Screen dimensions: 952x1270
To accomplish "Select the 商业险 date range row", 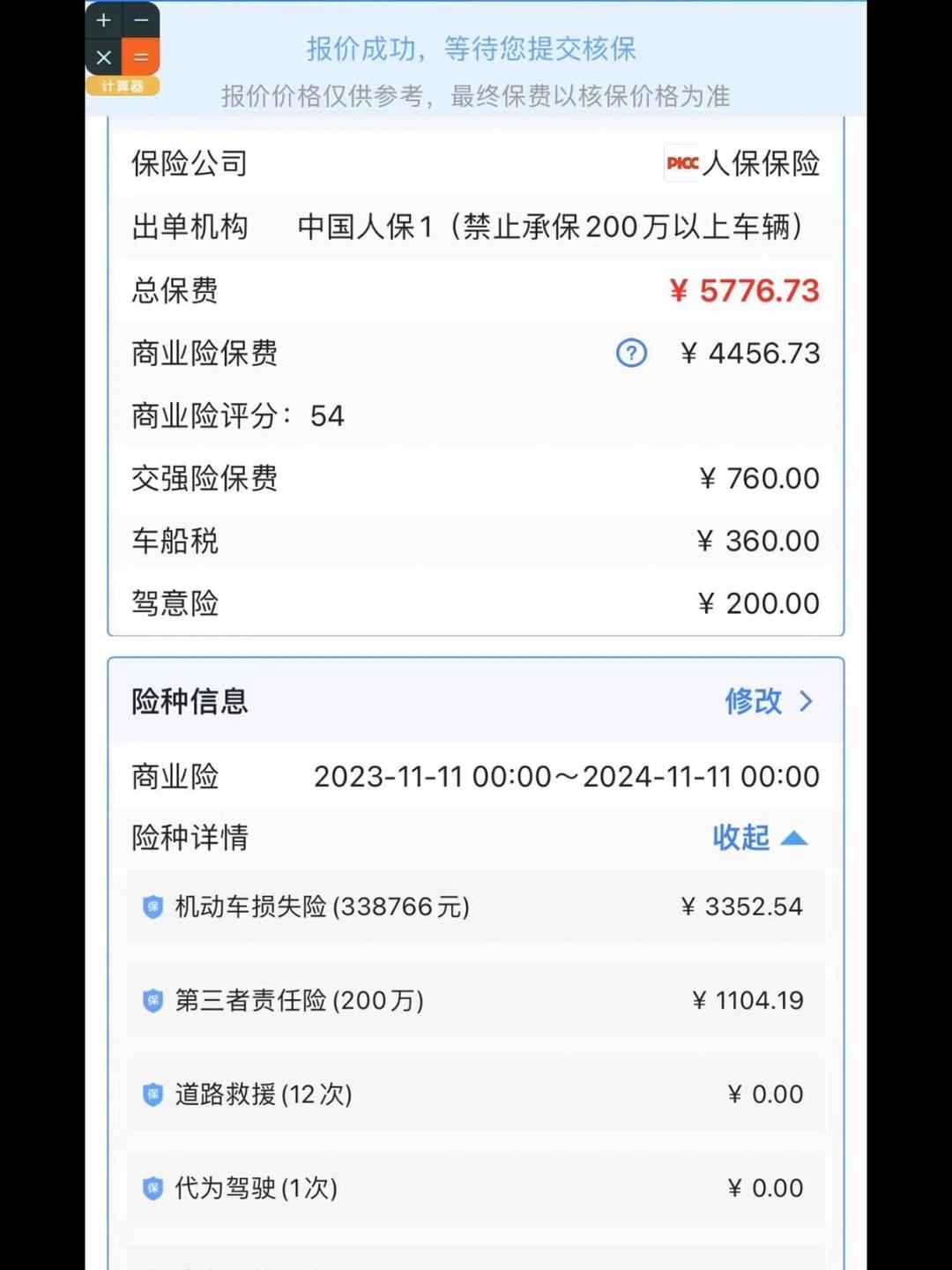I will click(x=476, y=776).
